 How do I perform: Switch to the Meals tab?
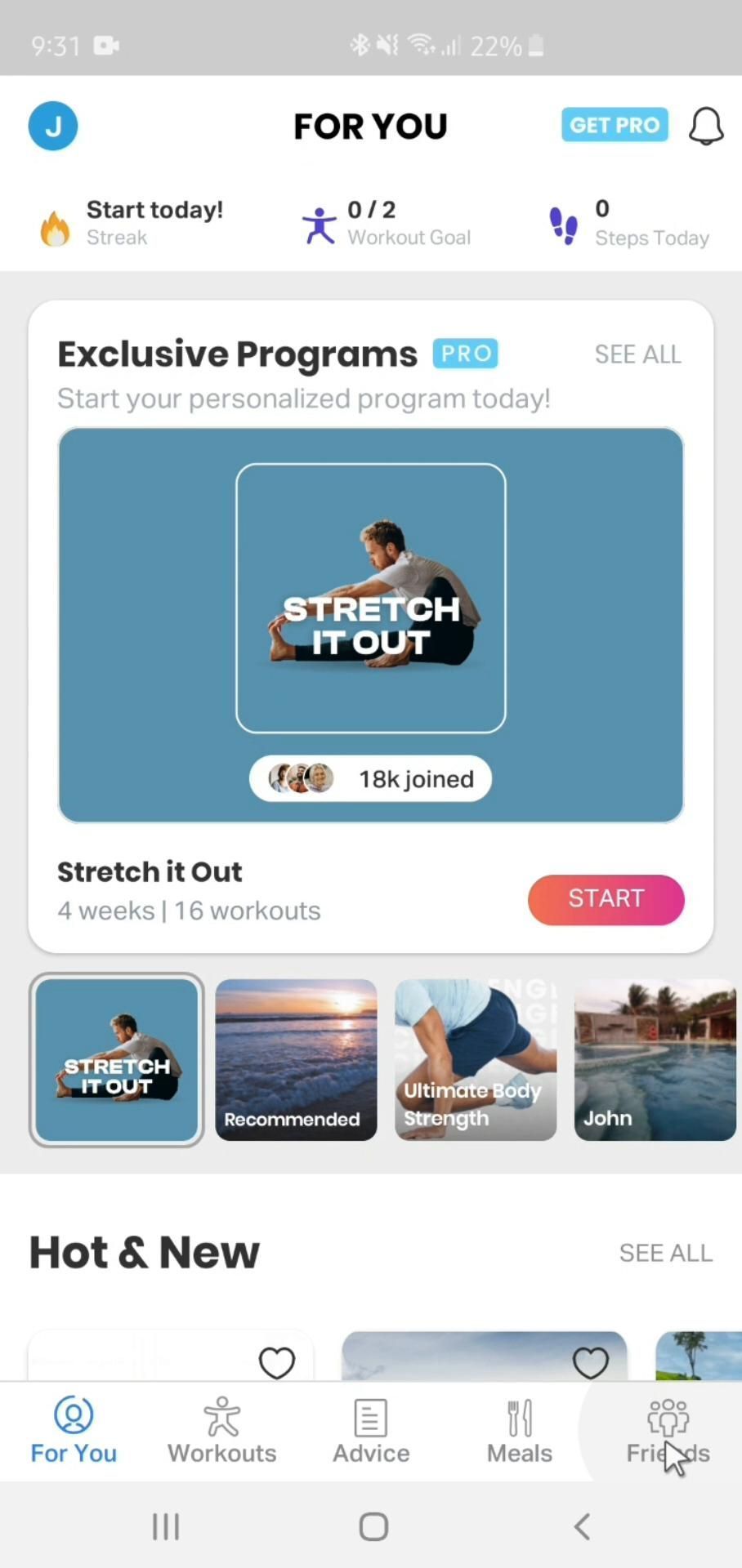520,1432
